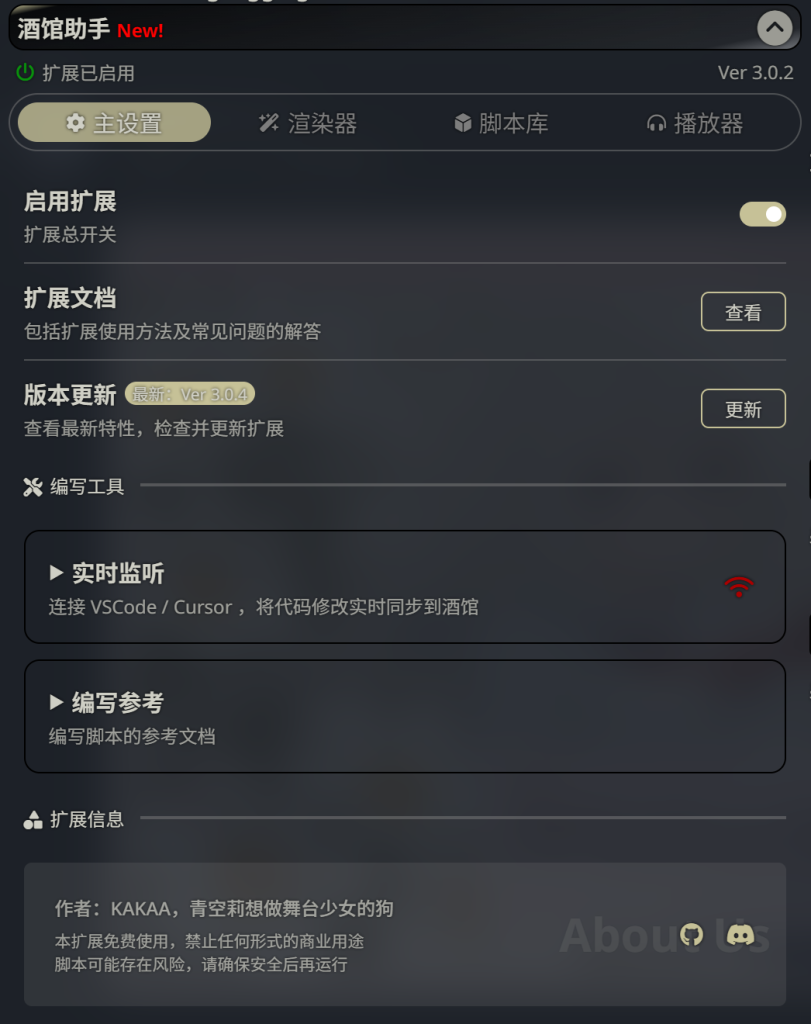The image size is (811, 1024).
Task: Open the Discord icon link
Action: 740,935
